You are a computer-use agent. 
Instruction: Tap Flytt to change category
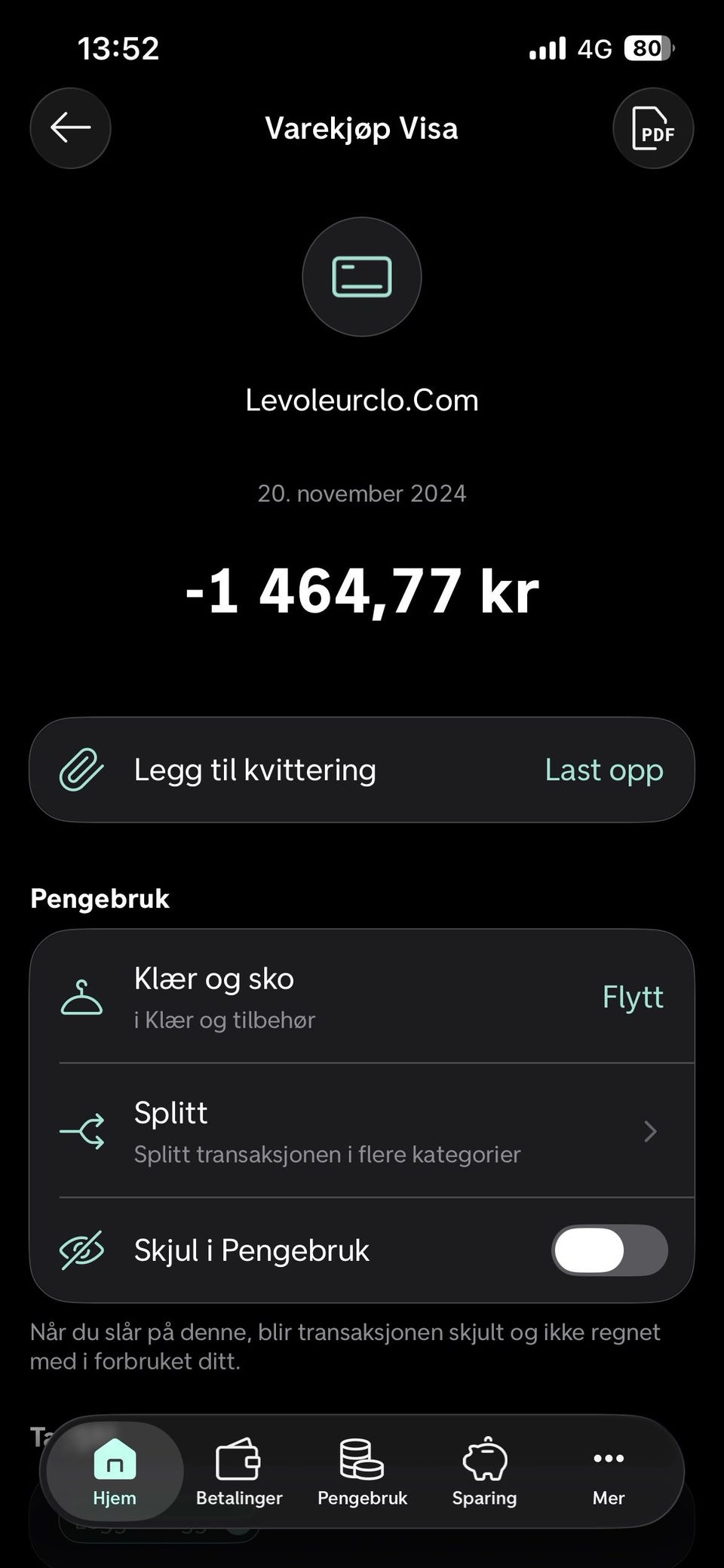pyautogui.click(x=632, y=998)
